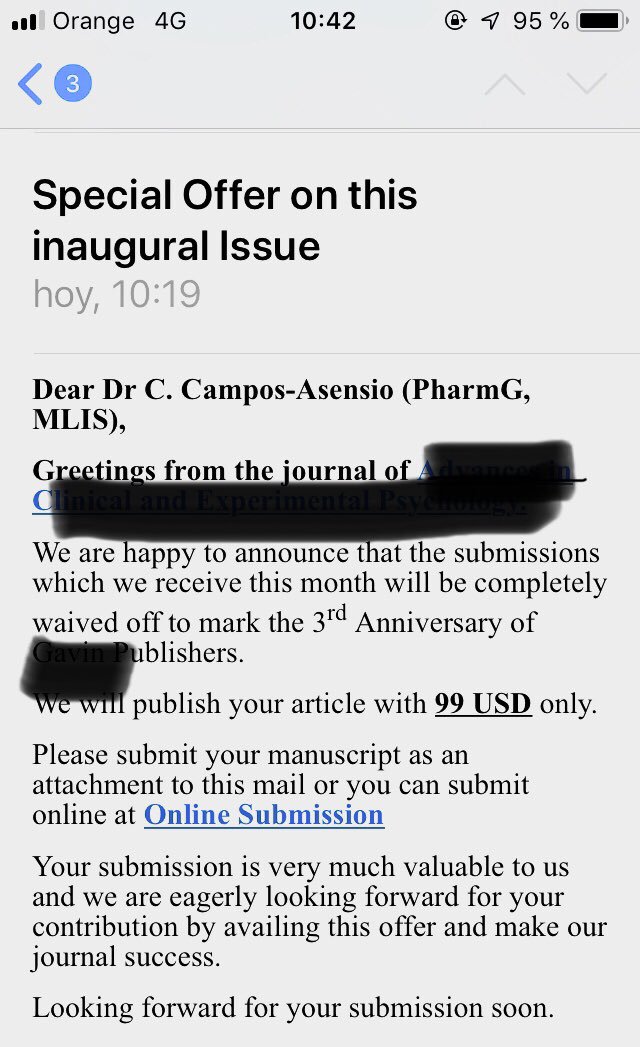Show the previous message with up arrow
Screen dimensions: 640x1047
coord(504,84)
